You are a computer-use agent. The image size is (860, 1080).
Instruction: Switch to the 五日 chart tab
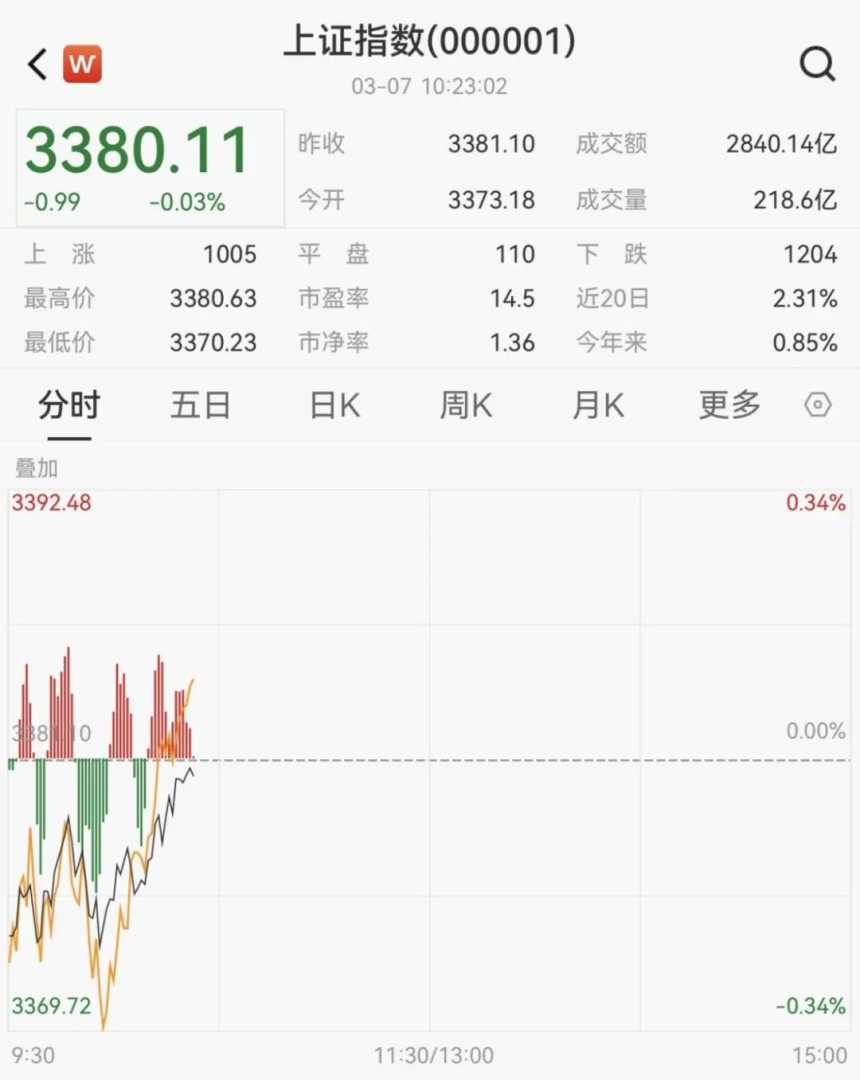point(200,406)
